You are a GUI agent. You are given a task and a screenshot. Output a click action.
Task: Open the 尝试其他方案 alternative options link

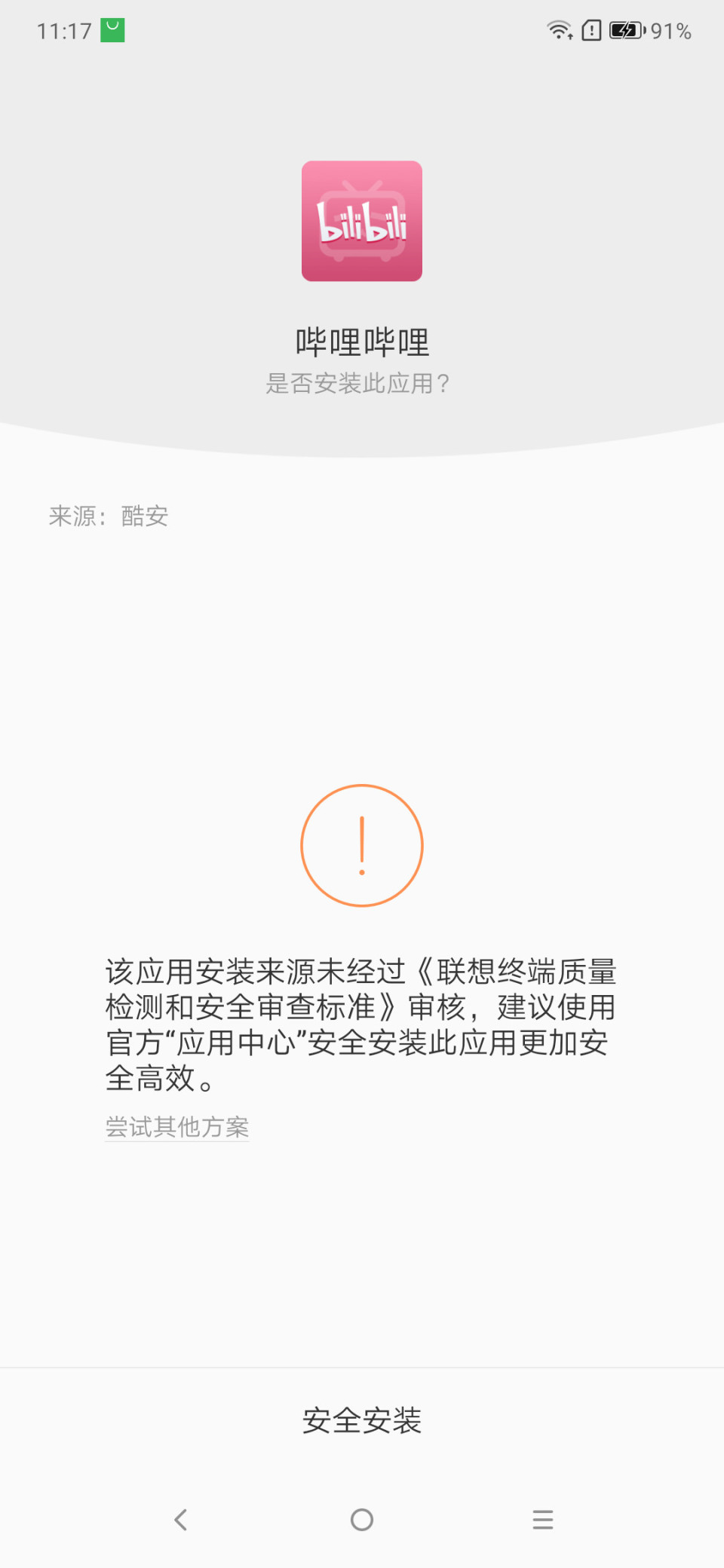pos(176,1127)
